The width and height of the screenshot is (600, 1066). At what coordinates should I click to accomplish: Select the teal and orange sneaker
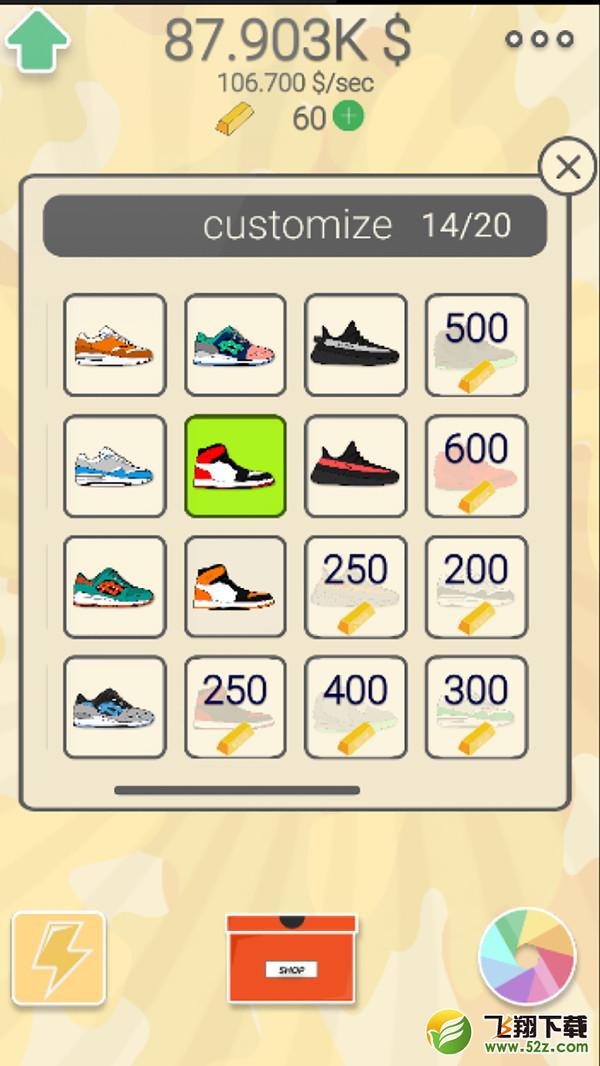tap(115, 587)
